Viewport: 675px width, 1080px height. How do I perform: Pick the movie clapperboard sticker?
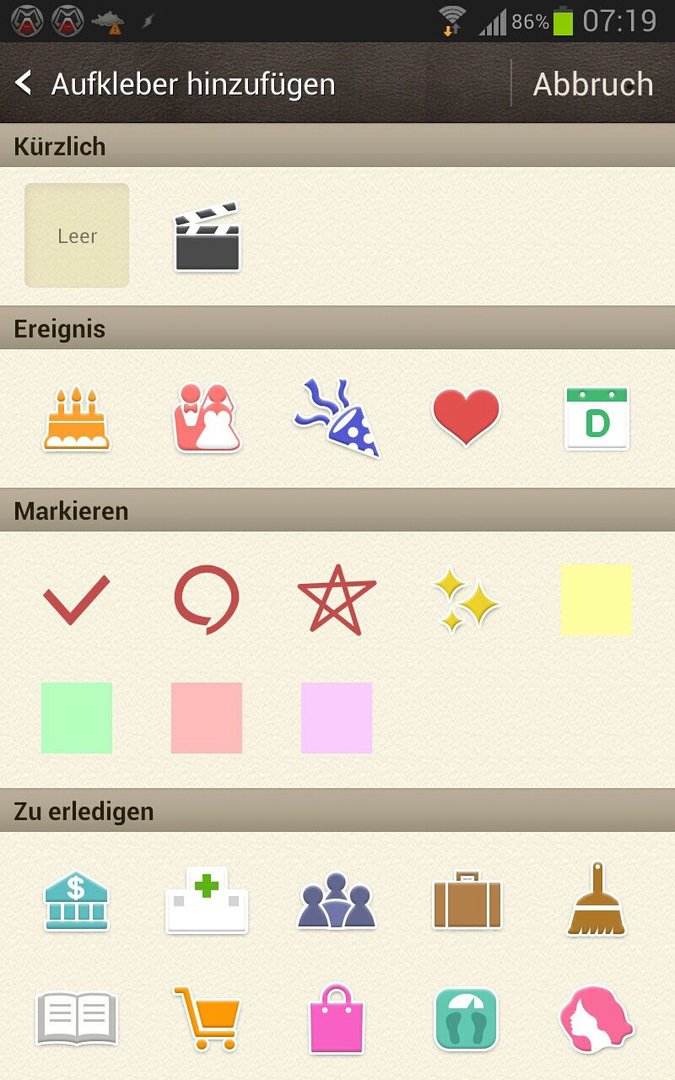pos(207,236)
